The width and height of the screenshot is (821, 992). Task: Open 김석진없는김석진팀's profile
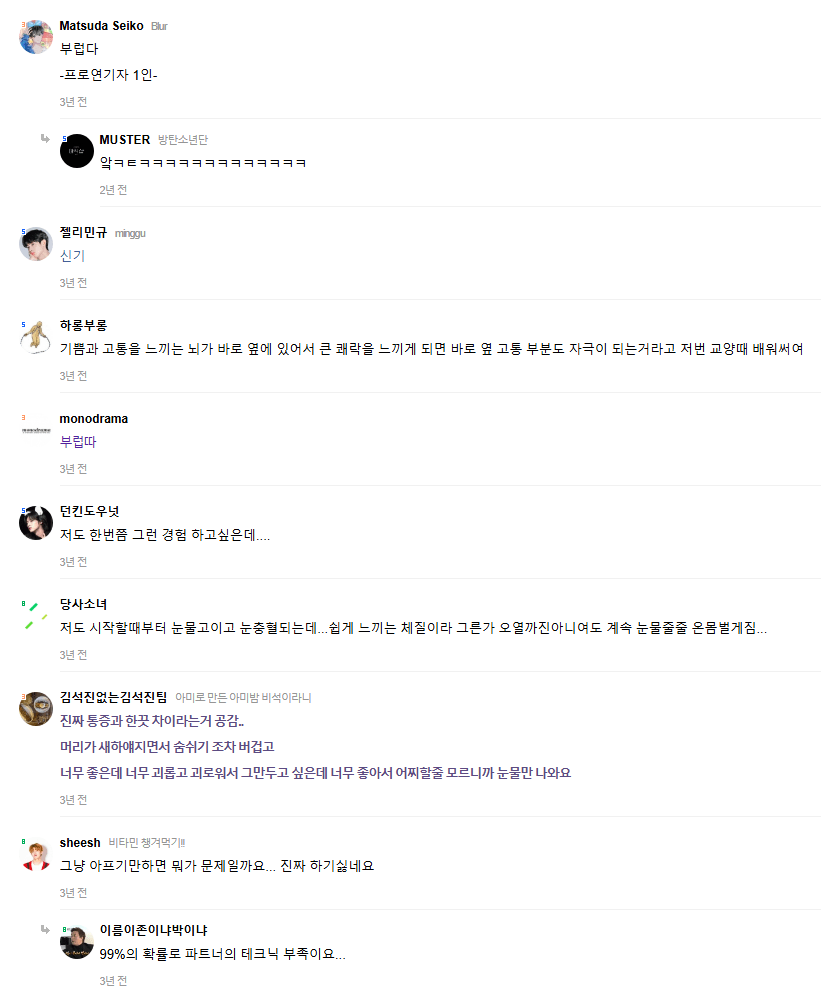pos(113,697)
